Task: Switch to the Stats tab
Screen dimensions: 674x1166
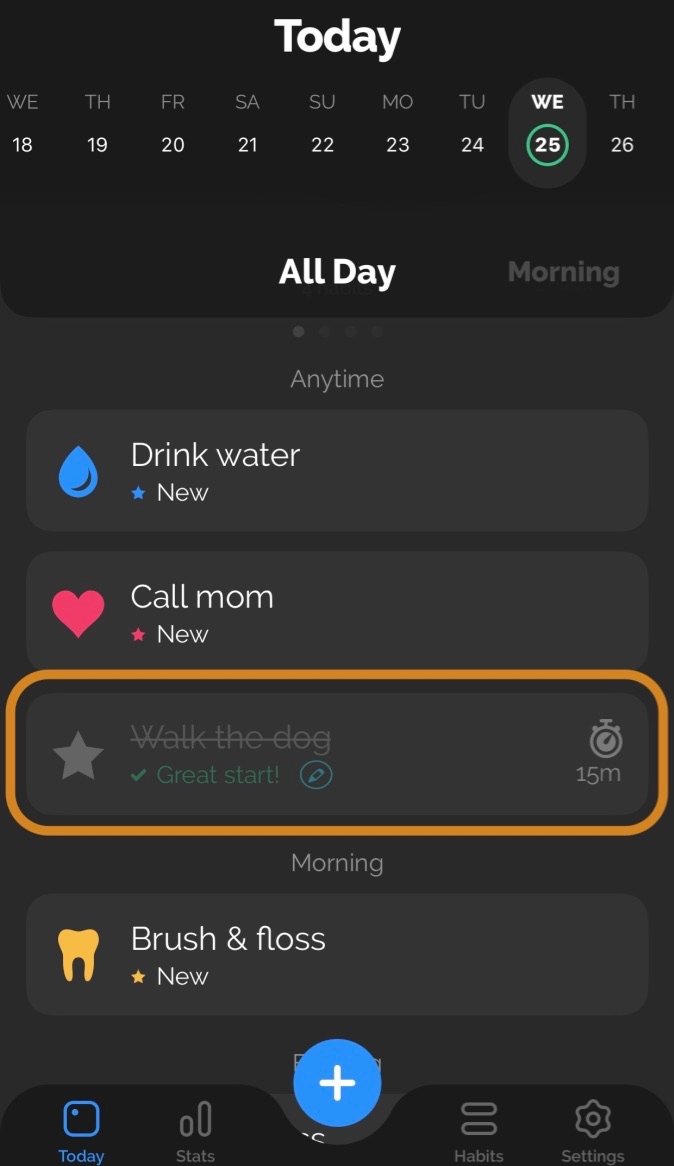Action: click(196, 1131)
